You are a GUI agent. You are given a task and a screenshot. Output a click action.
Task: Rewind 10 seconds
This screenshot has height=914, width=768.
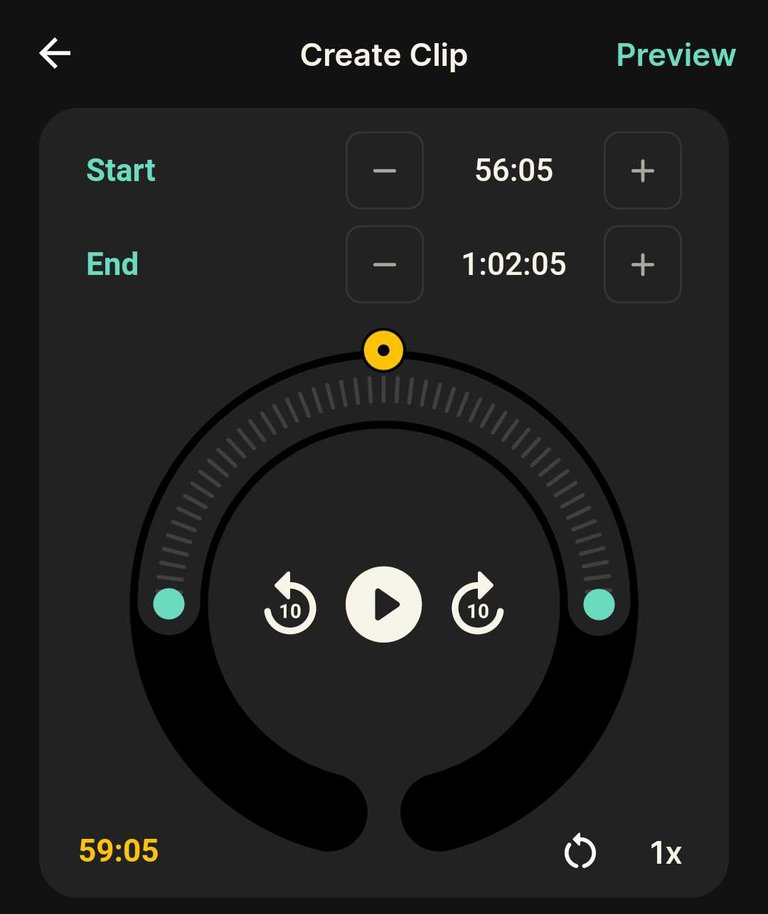(290, 604)
